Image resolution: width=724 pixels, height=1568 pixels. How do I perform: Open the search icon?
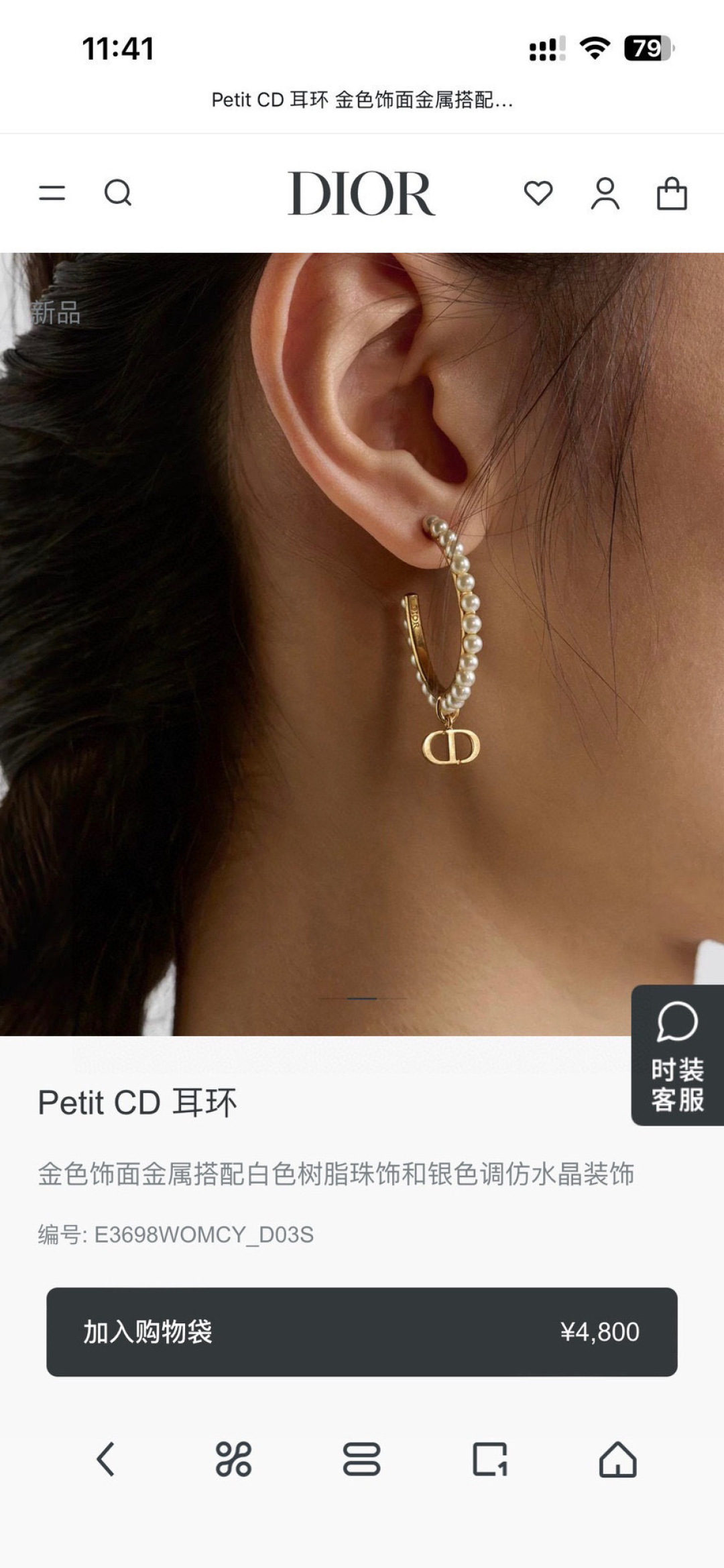(118, 193)
